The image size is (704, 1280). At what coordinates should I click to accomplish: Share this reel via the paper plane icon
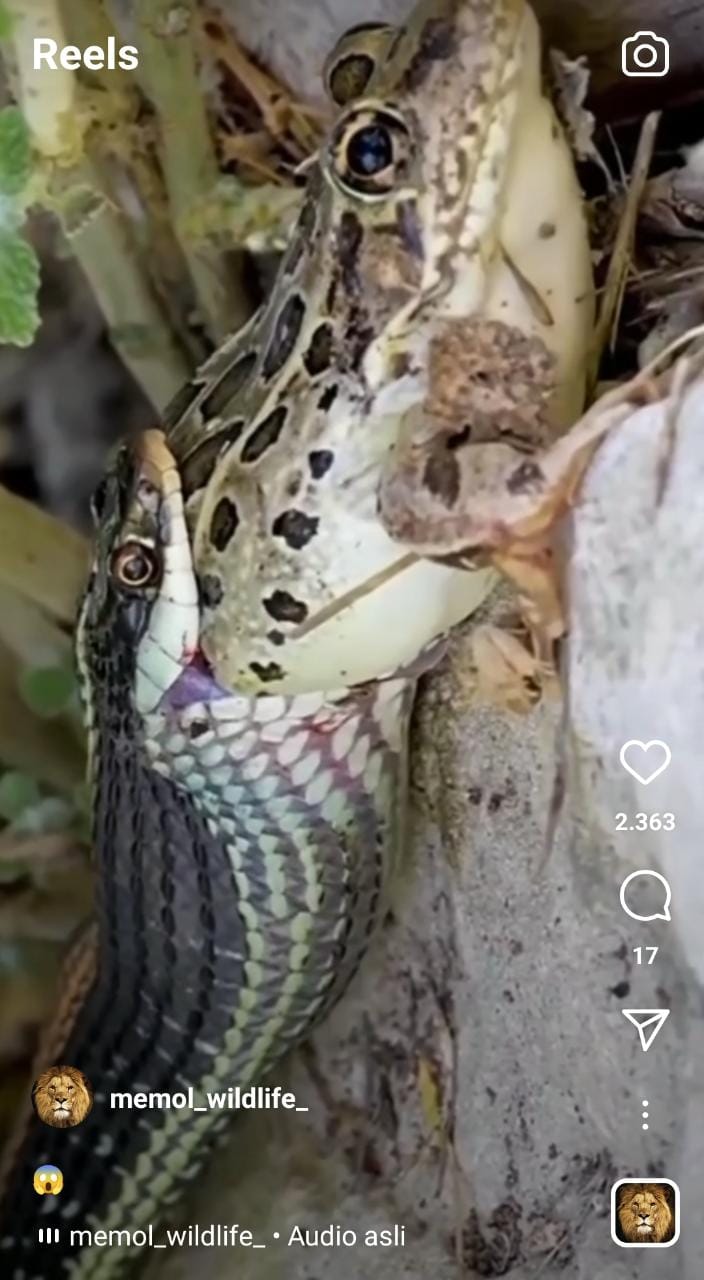click(x=645, y=1029)
